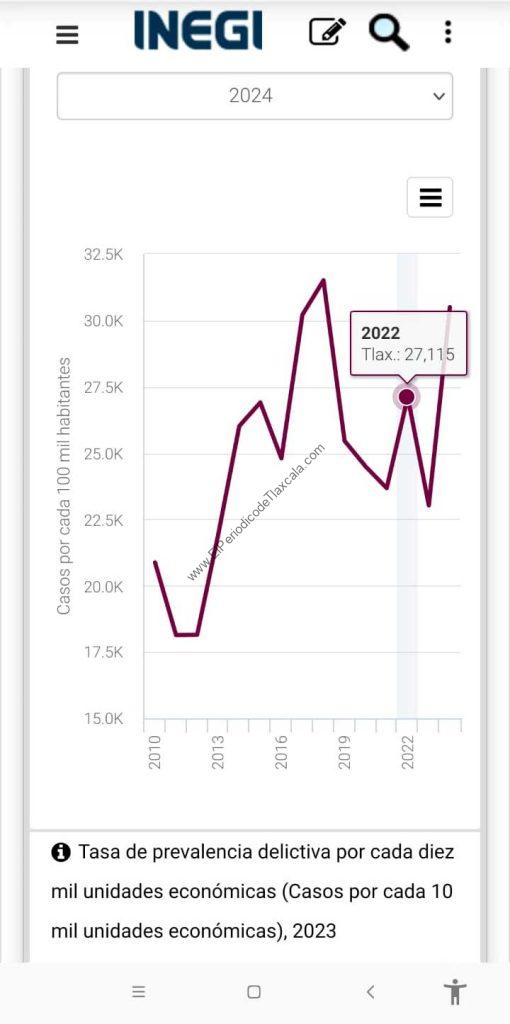Expand the 2024 year dropdown
This screenshot has height=1024, width=510.
point(255,96)
